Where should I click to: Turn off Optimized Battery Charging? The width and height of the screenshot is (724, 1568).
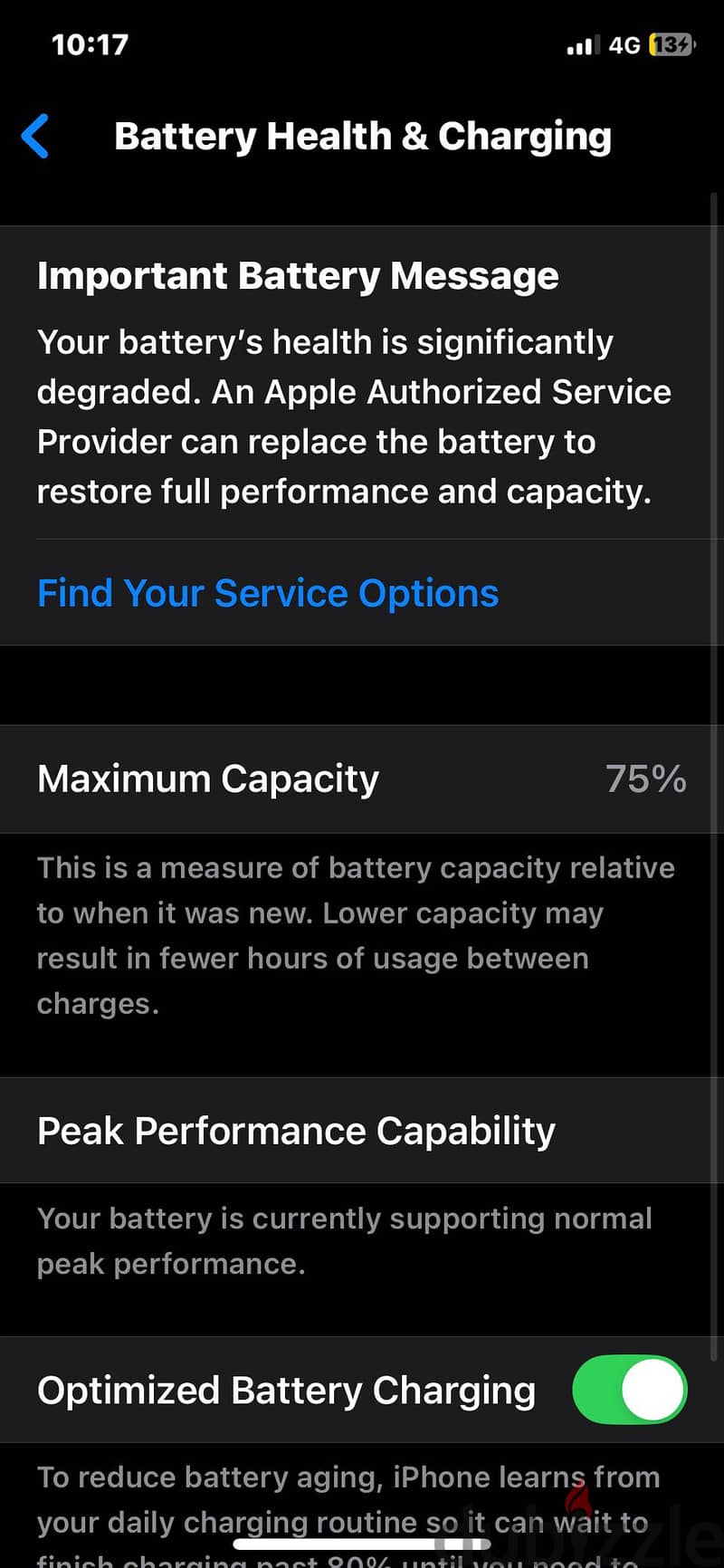coord(630,1389)
